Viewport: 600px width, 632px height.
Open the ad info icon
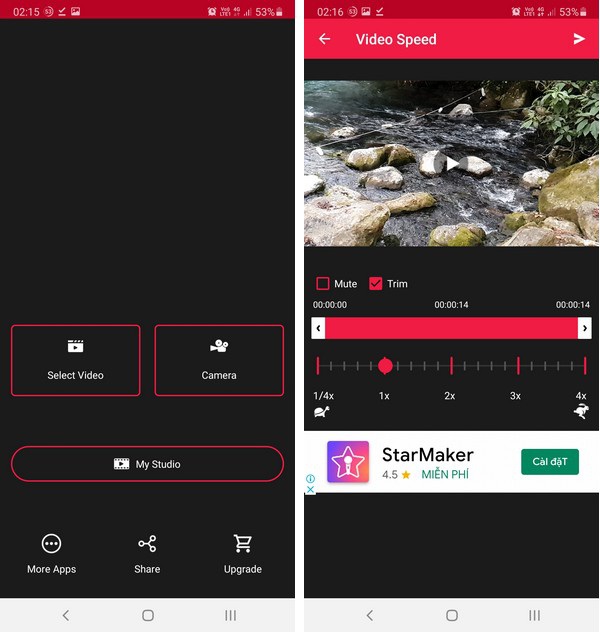(x=310, y=479)
